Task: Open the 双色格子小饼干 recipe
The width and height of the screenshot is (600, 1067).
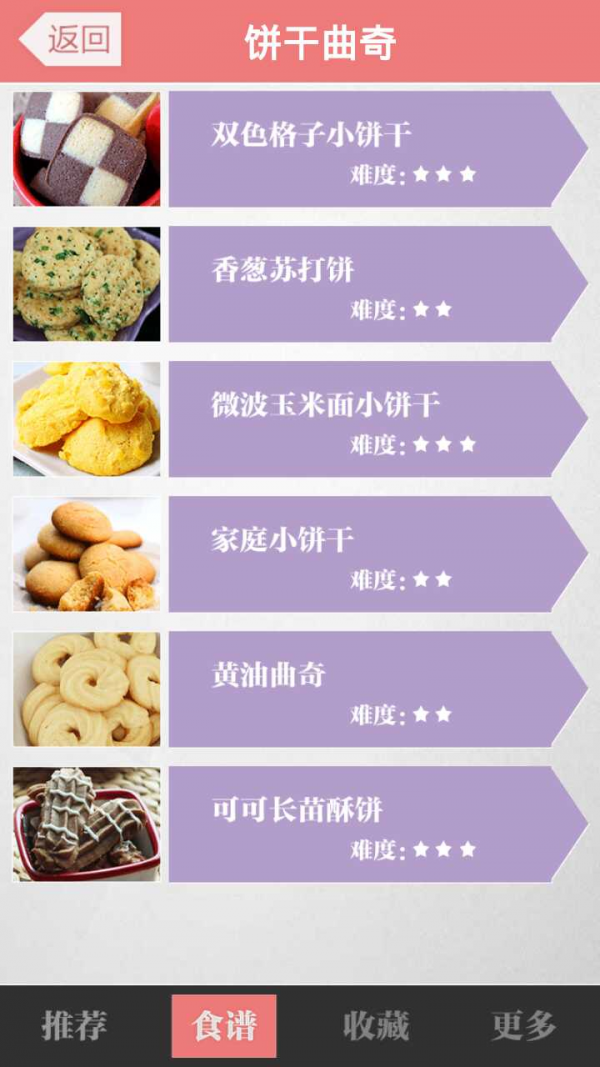Action: 370,149
